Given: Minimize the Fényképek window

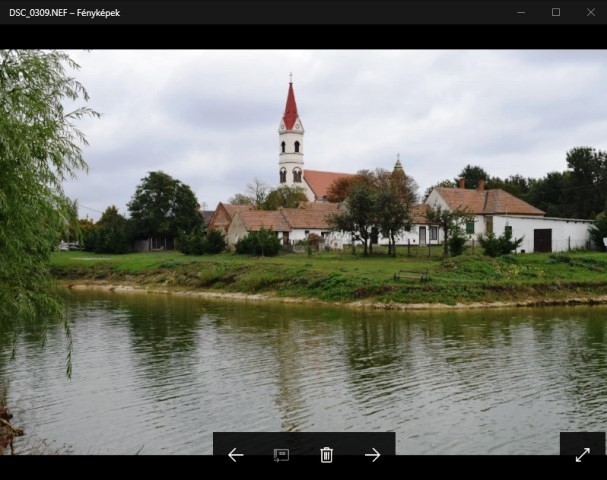Looking at the screenshot, I should click(x=521, y=12).
